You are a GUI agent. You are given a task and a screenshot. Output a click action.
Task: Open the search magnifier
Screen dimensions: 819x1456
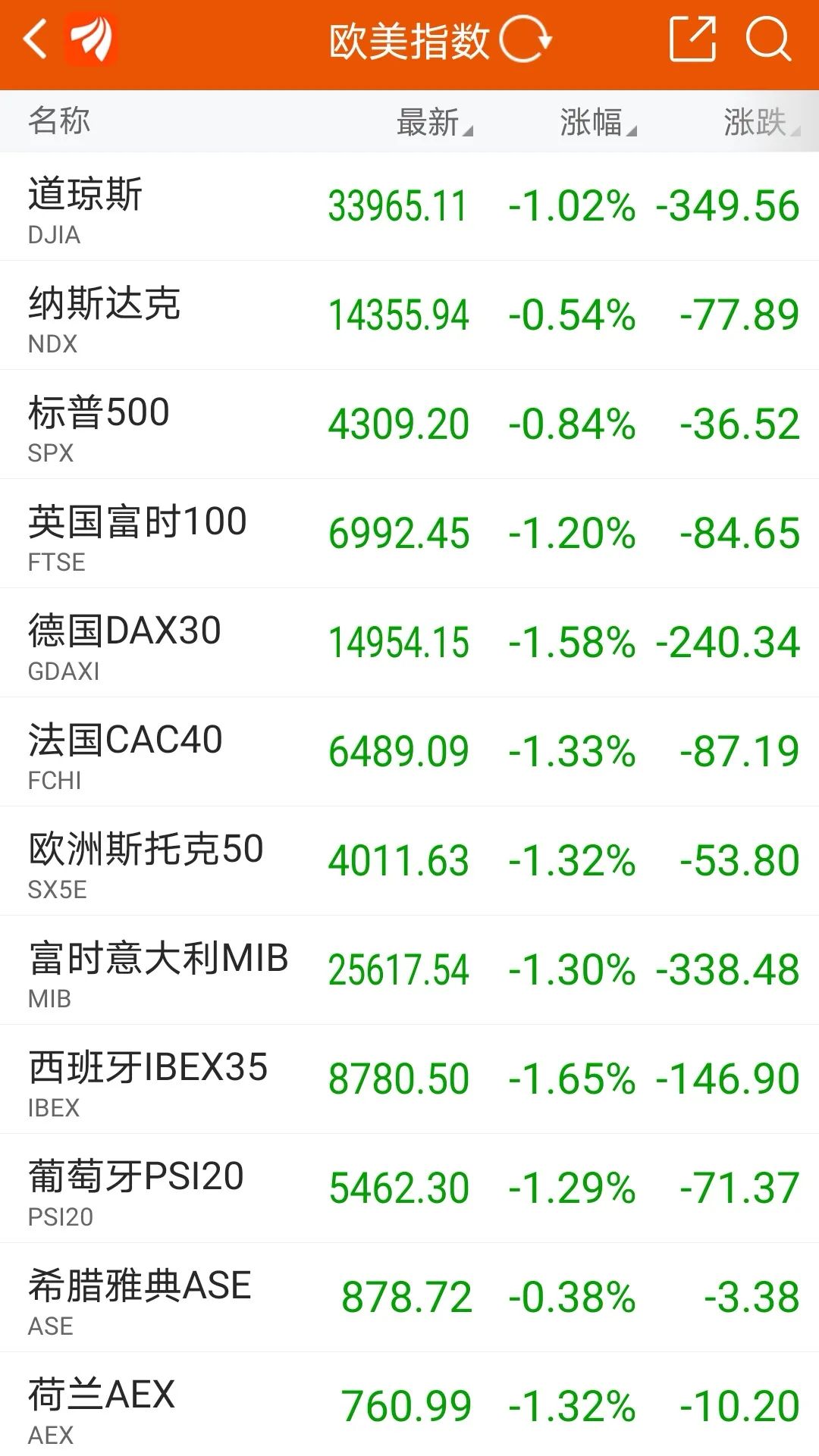(x=768, y=39)
